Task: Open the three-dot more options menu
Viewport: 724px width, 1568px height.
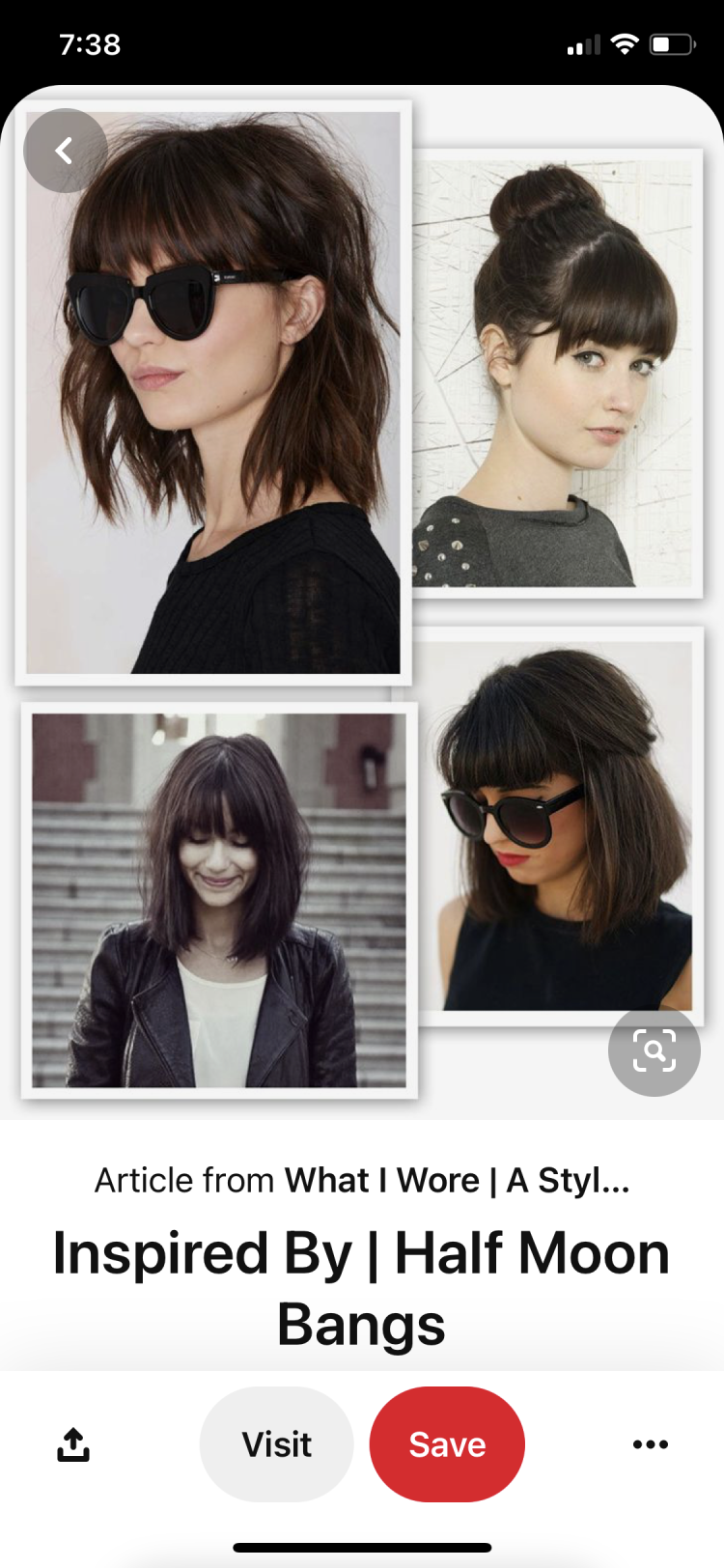Action: [x=650, y=1444]
